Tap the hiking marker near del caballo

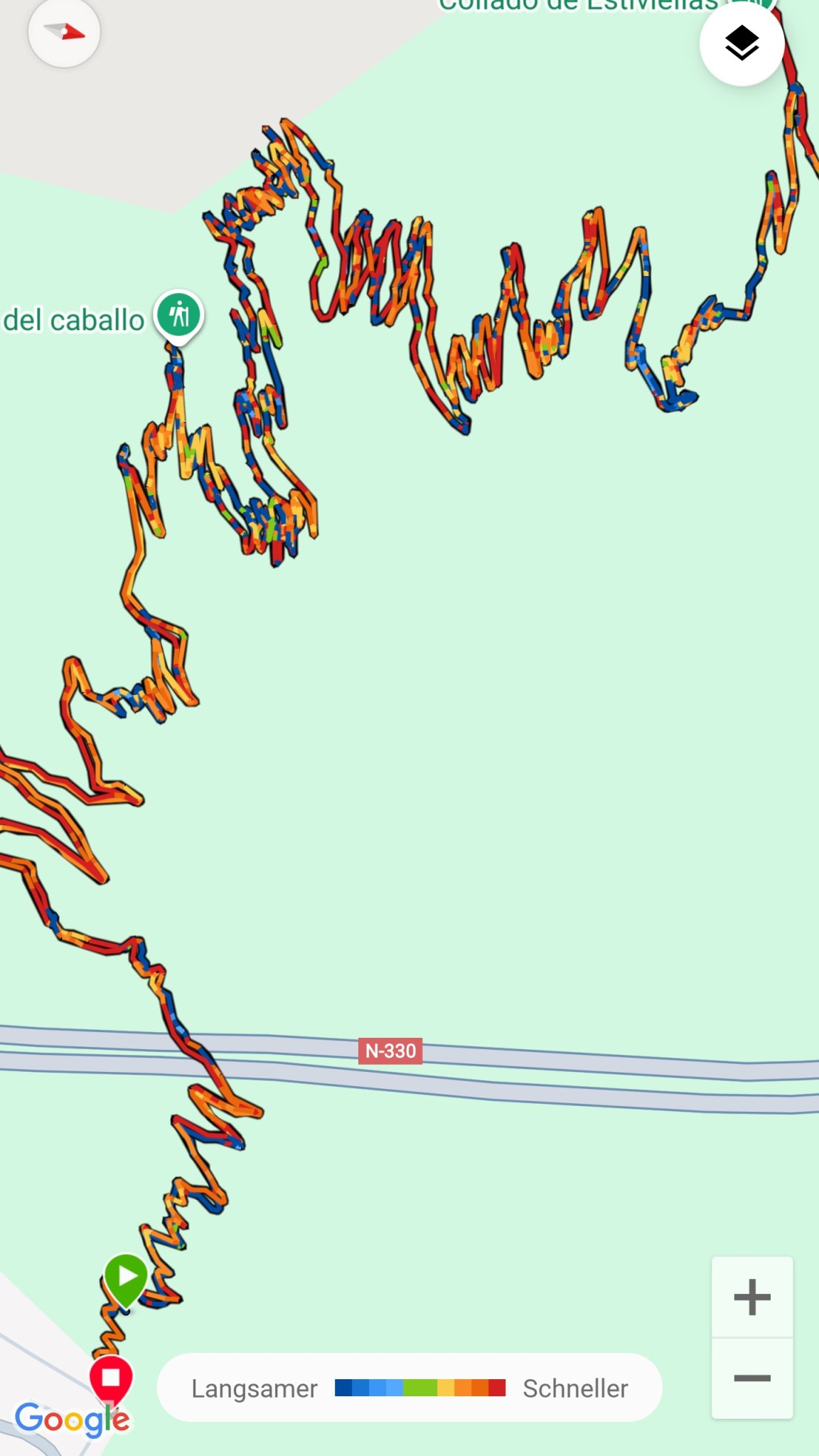point(179,314)
